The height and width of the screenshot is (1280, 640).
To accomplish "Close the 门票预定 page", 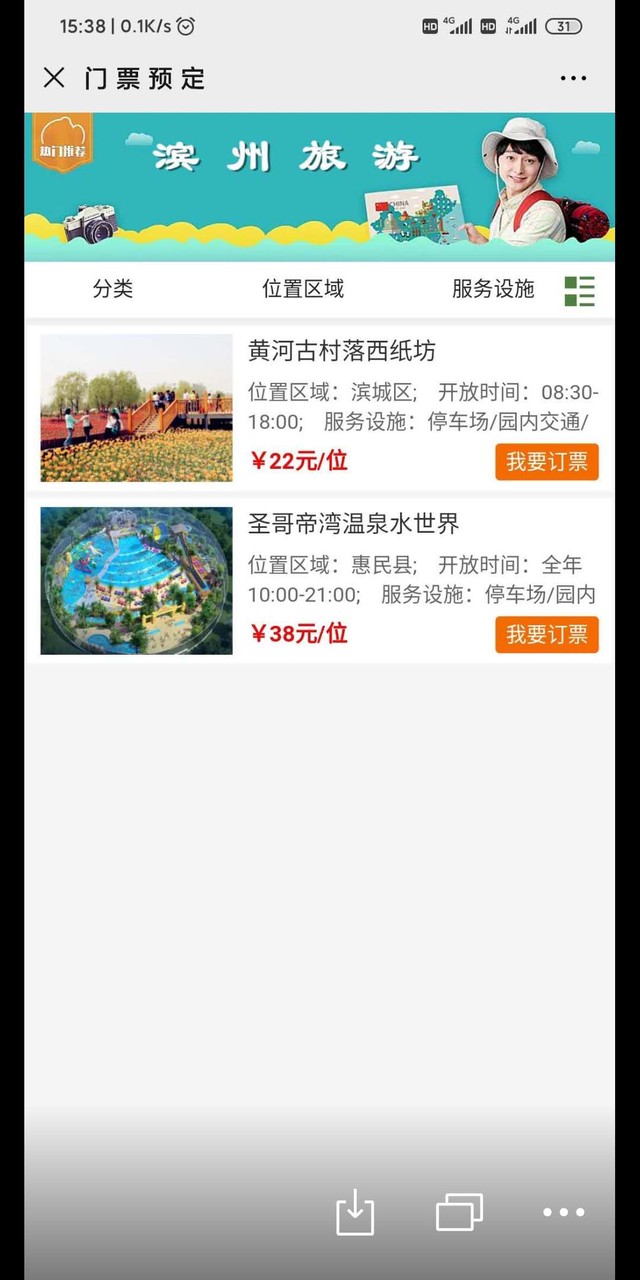I will coord(54,78).
